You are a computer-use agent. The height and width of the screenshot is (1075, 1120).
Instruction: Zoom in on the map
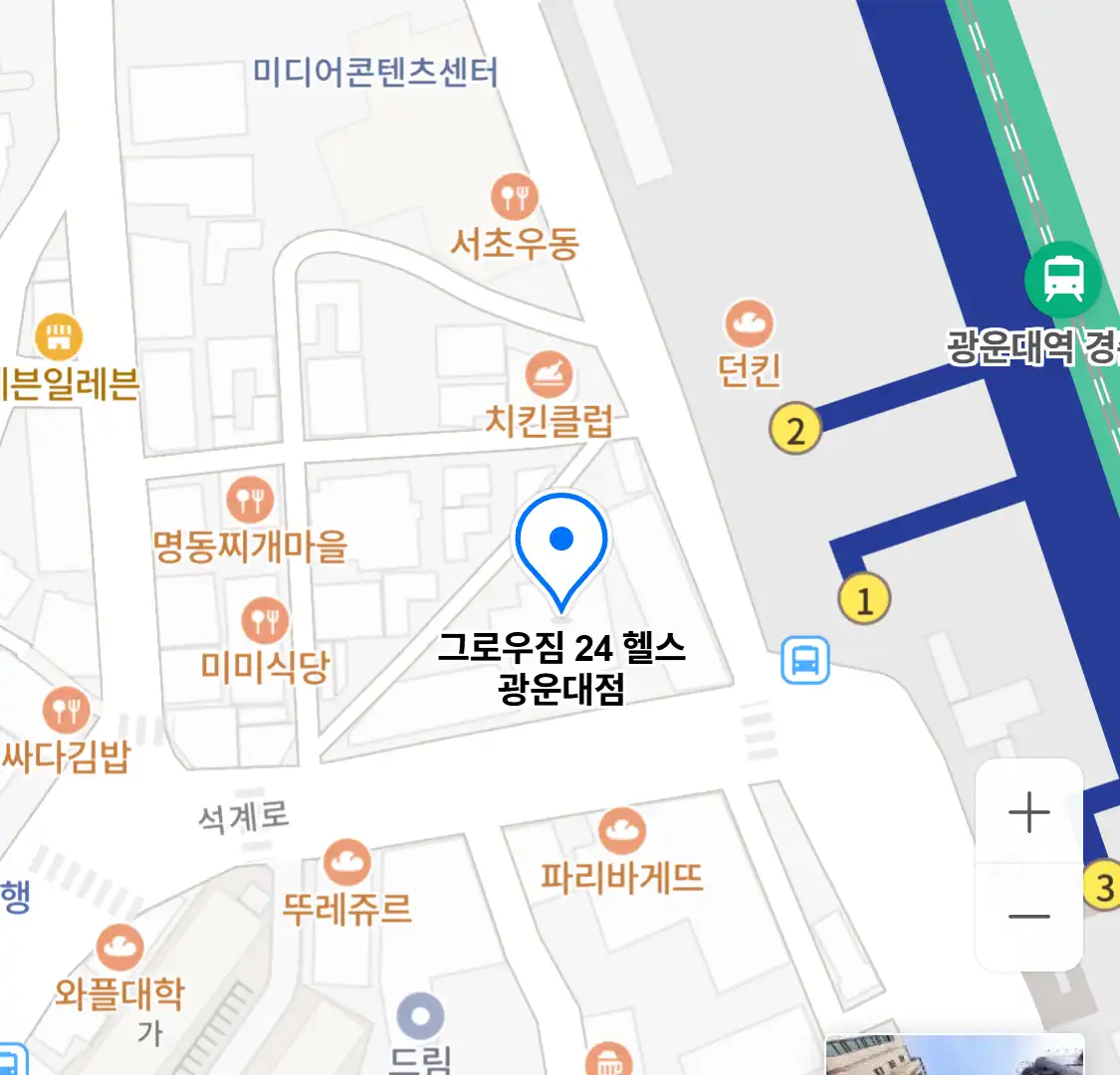tap(1028, 813)
